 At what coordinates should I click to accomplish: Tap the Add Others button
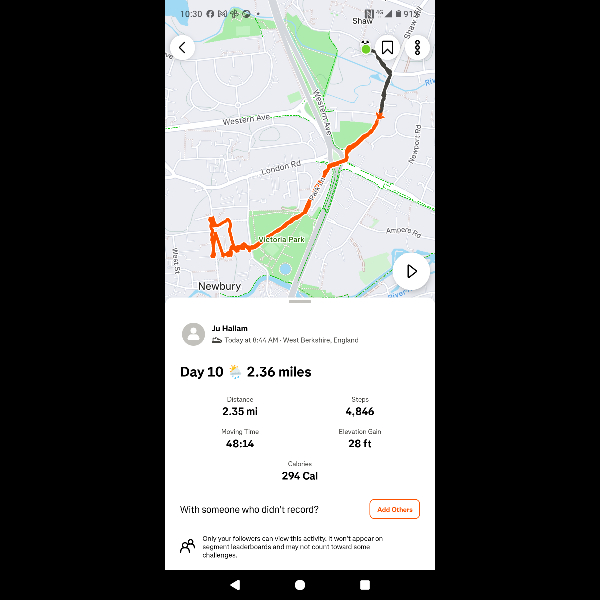pos(394,509)
